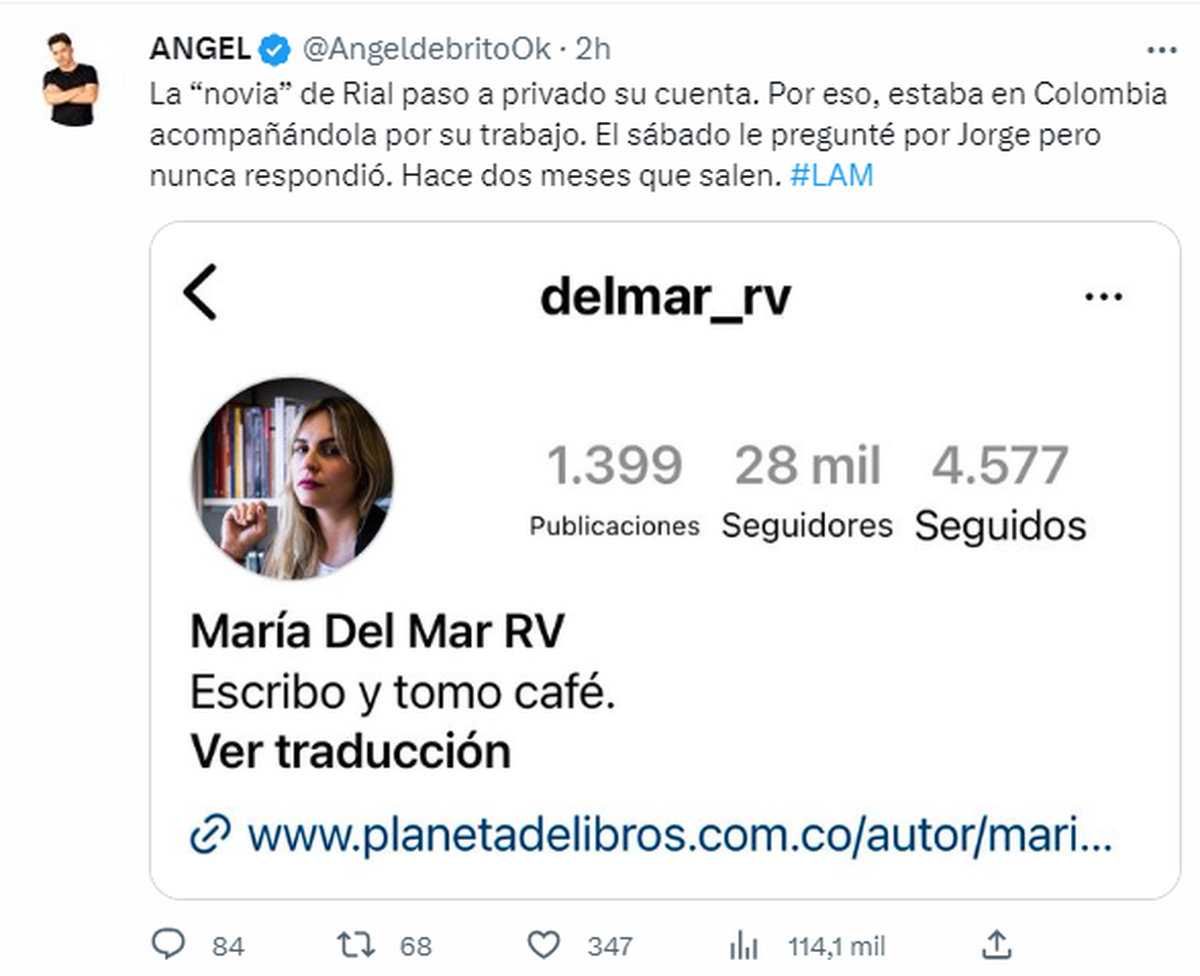Like ANGEL's tweet
Screen dimensions: 1200x976
click(543, 944)
